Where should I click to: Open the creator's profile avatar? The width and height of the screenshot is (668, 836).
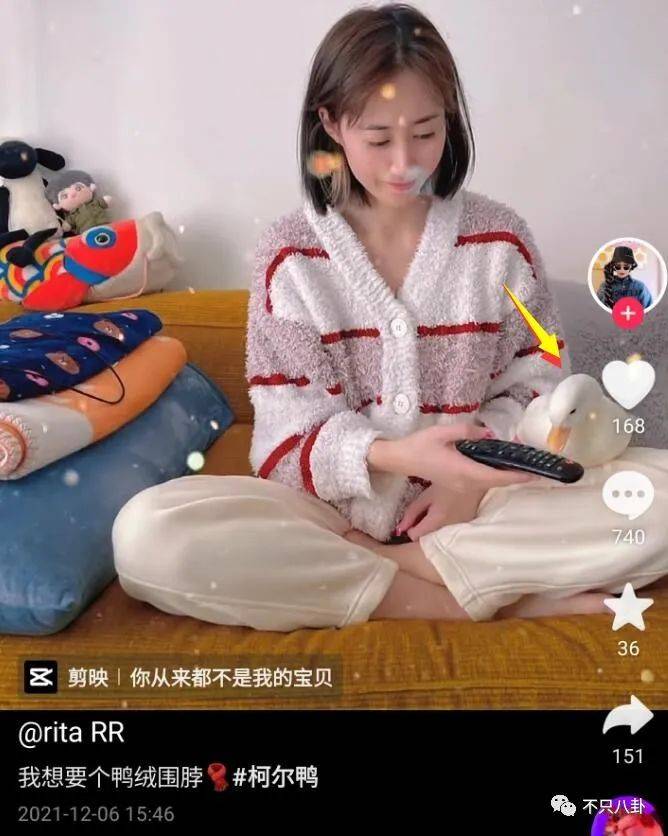(x=627, y=275)
